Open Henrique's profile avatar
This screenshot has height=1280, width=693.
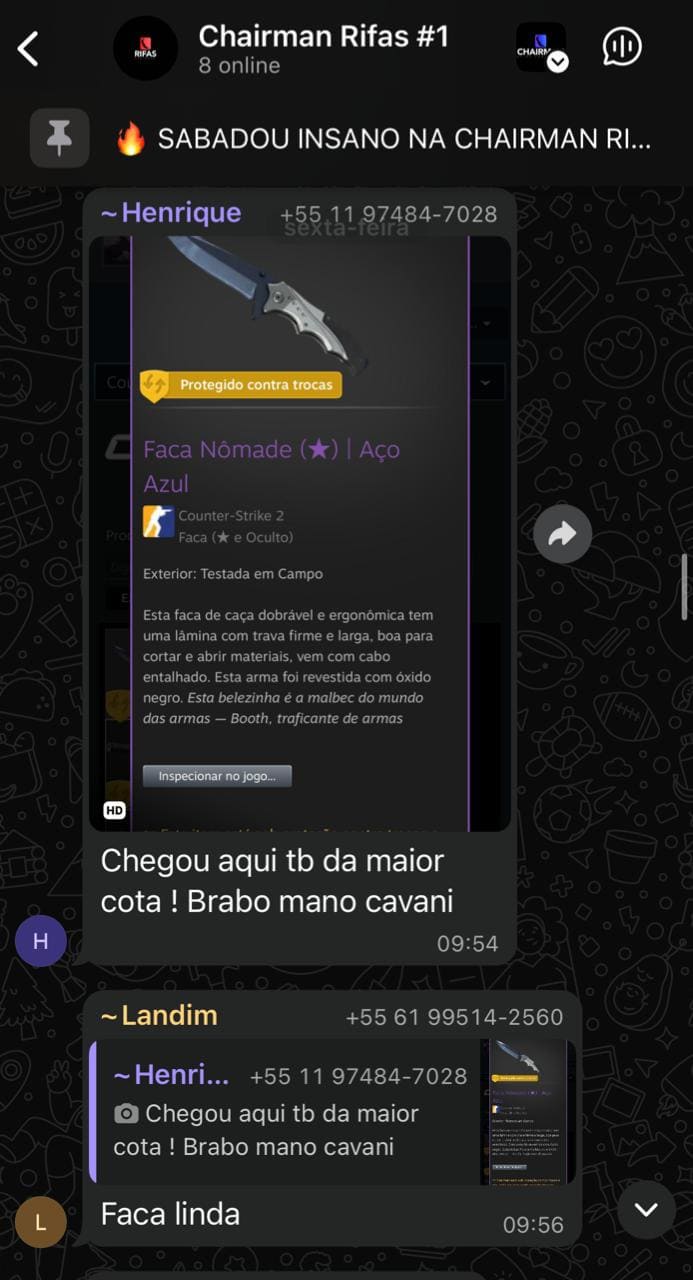pos(41,941)
